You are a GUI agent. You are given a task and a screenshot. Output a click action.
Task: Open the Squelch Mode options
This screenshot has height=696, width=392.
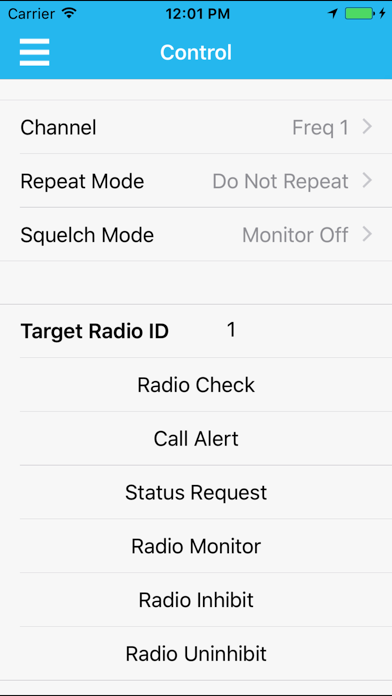pos(196,235)
